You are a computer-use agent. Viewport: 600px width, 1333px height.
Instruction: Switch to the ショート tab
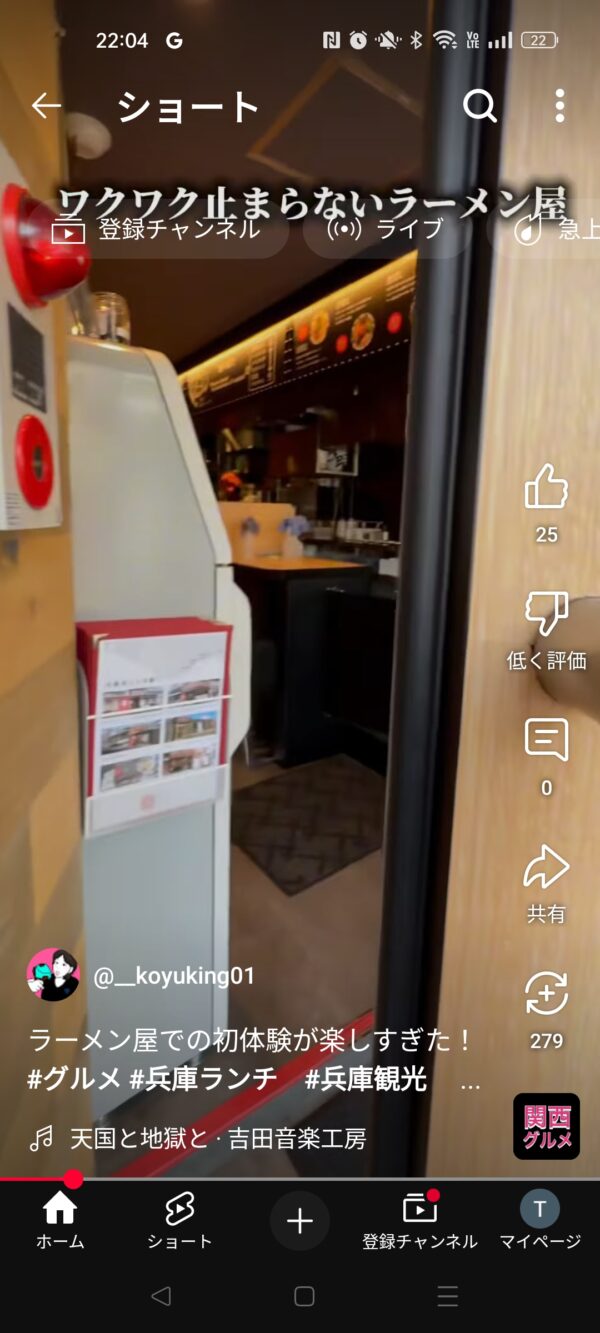point(180,1221)
